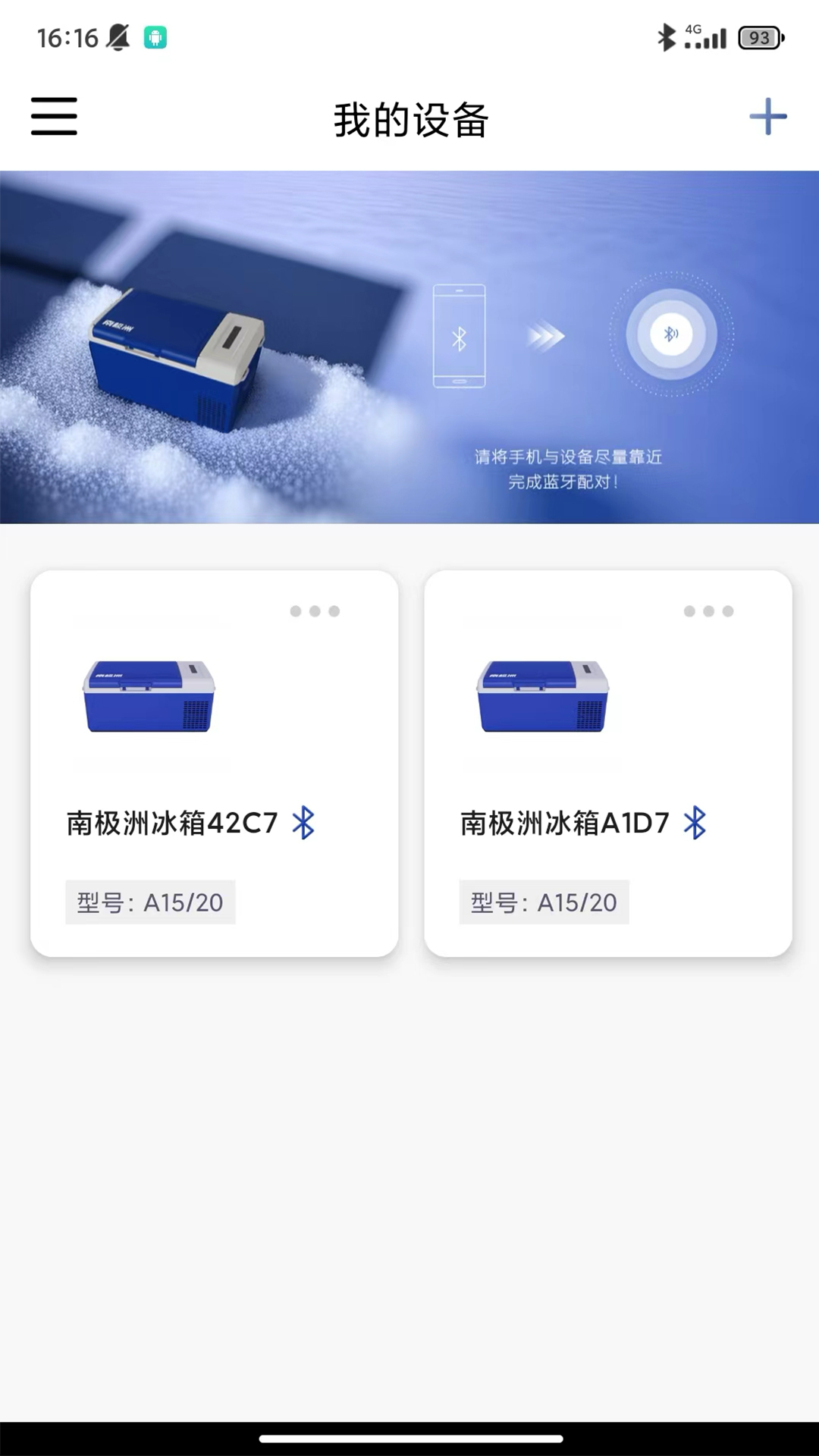This screenshot has height=1456, width=819.
Task: Tap the plus icon to add a device
Action: [767, 116]
